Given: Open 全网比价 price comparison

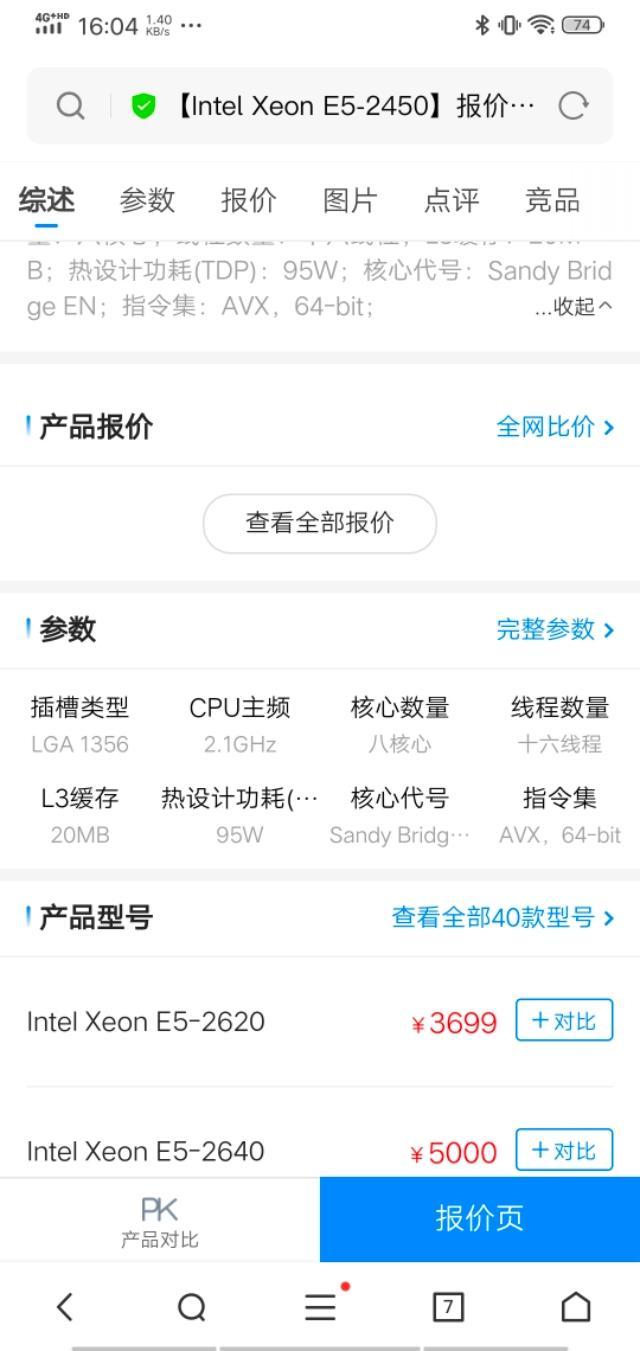Looking at the screenshot, I should 555,427.
